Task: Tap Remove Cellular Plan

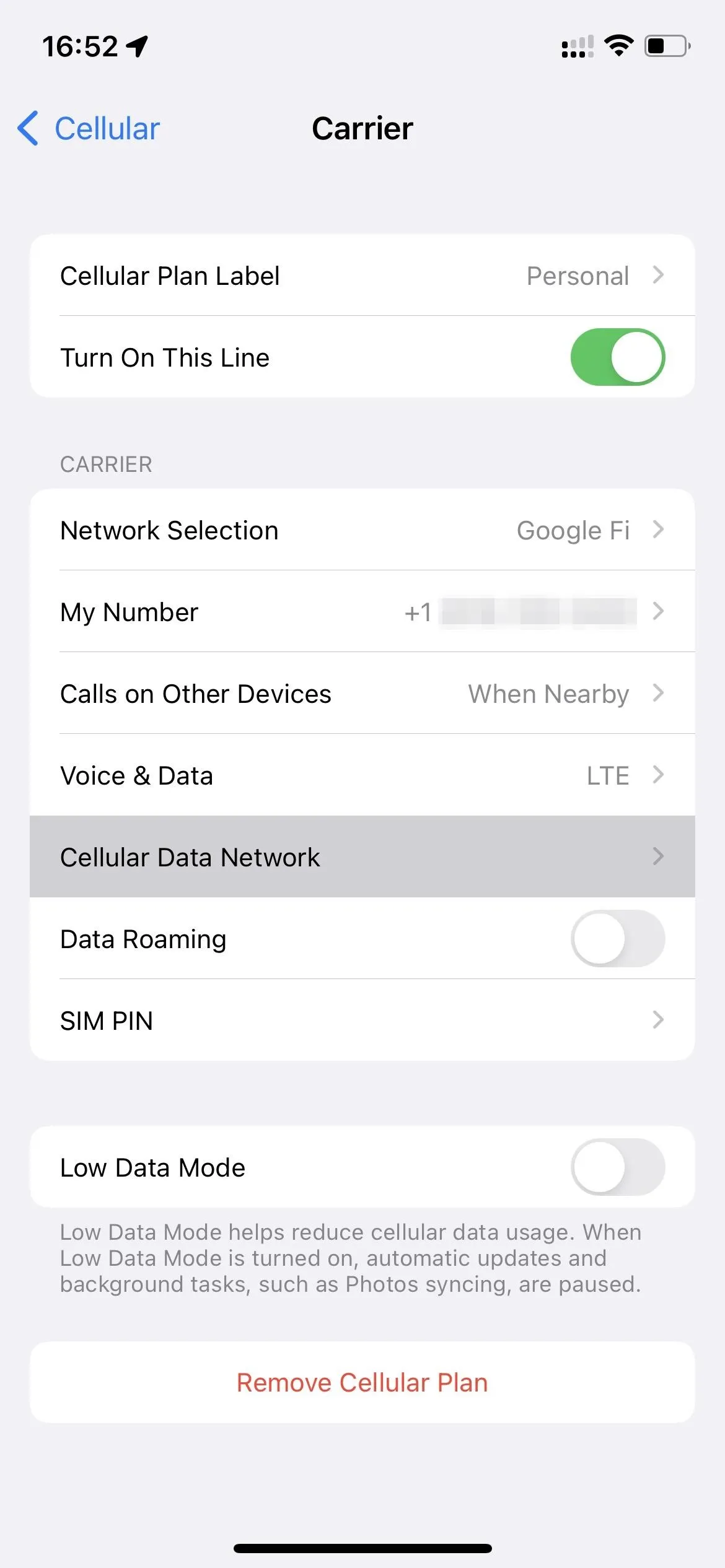Action: [x=362, y=1383]
